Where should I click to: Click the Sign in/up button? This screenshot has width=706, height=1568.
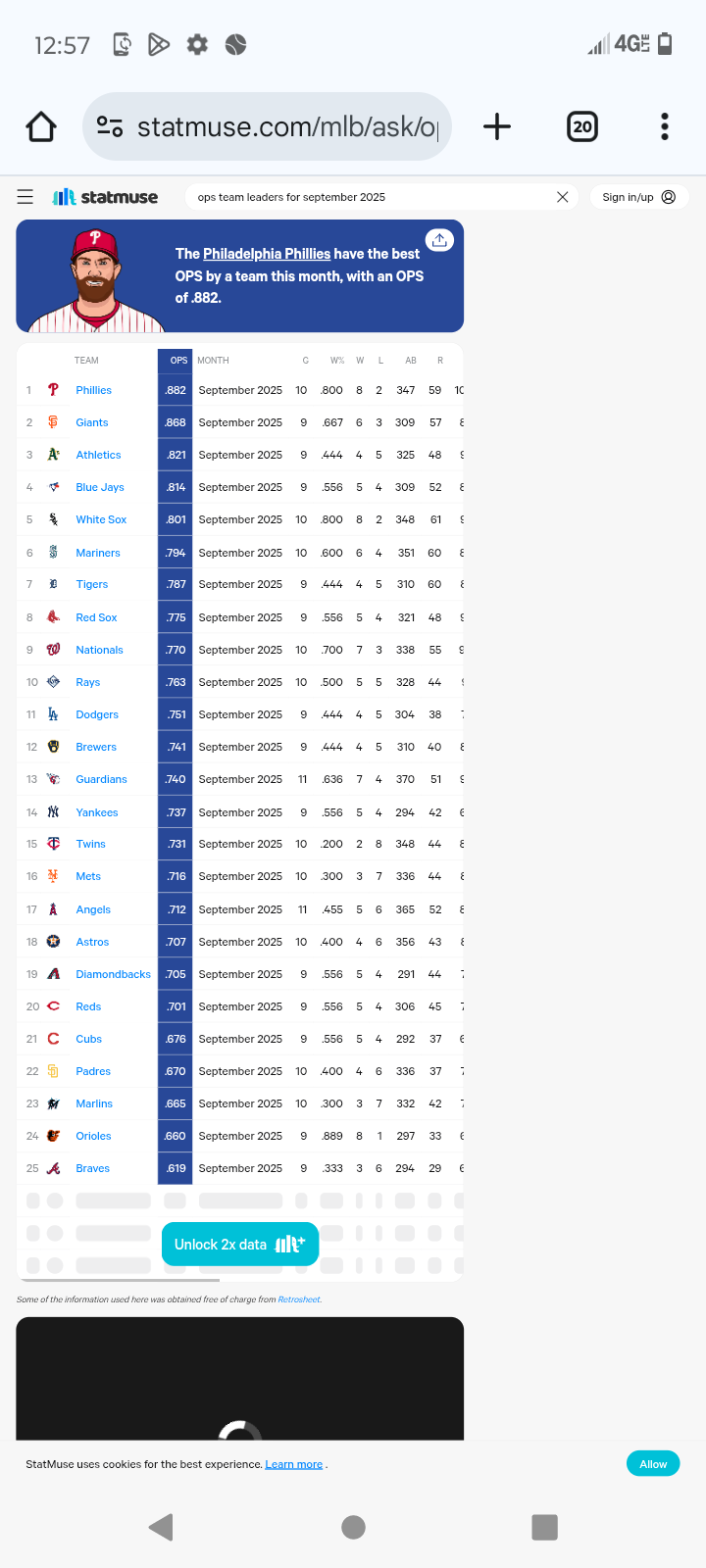click(x=638, y=196)
